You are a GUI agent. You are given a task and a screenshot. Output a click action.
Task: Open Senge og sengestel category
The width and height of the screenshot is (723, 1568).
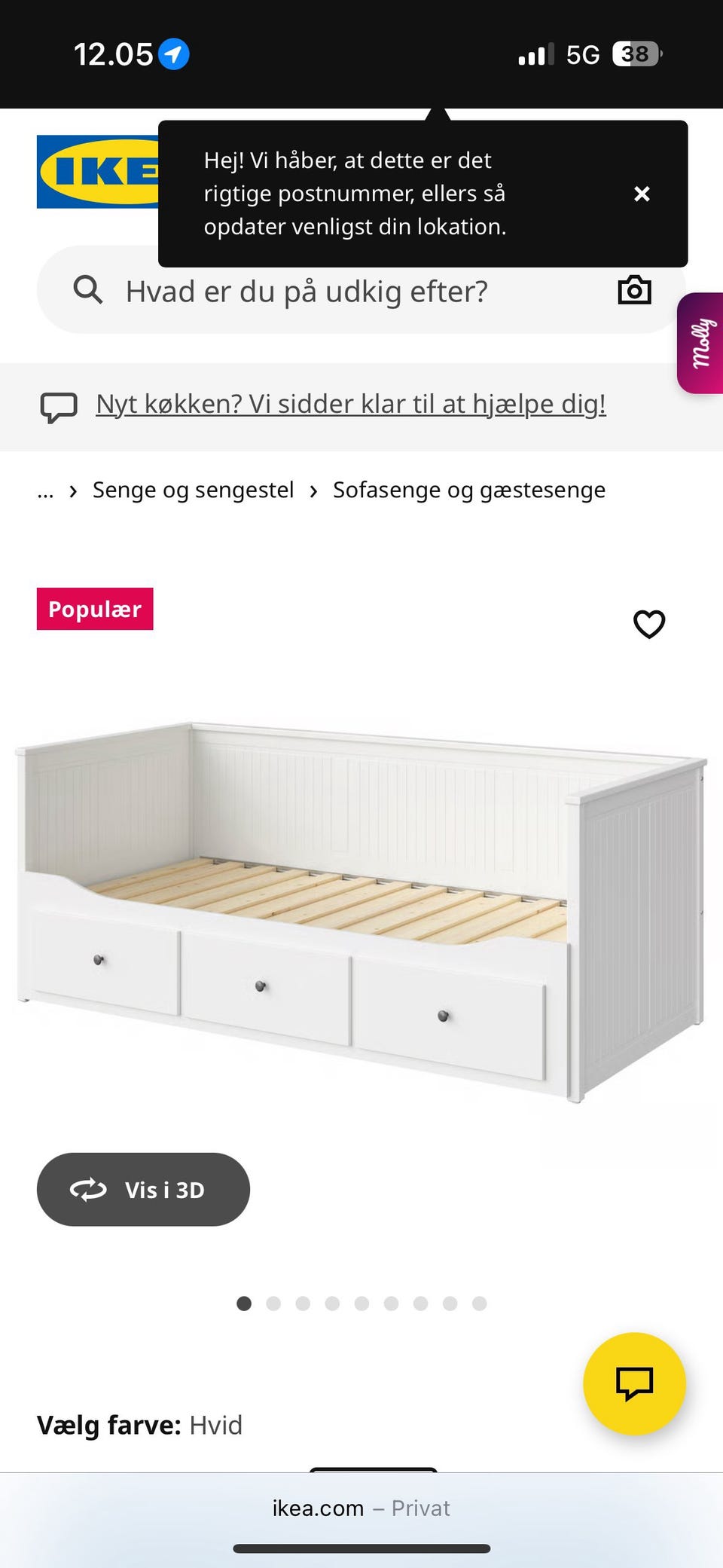[193, 490]
